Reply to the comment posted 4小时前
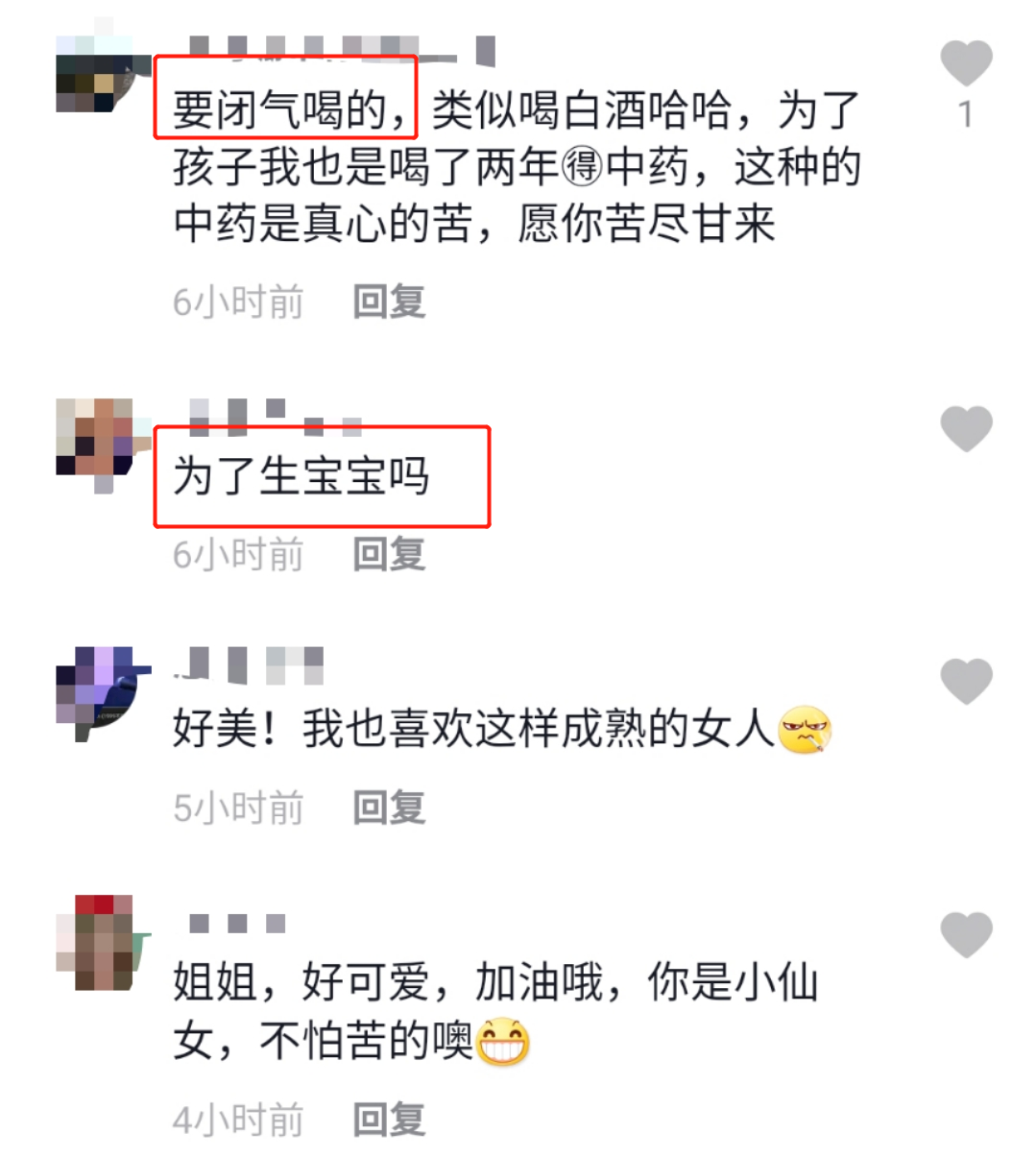1036x1156 pixels. point(389,1120)
